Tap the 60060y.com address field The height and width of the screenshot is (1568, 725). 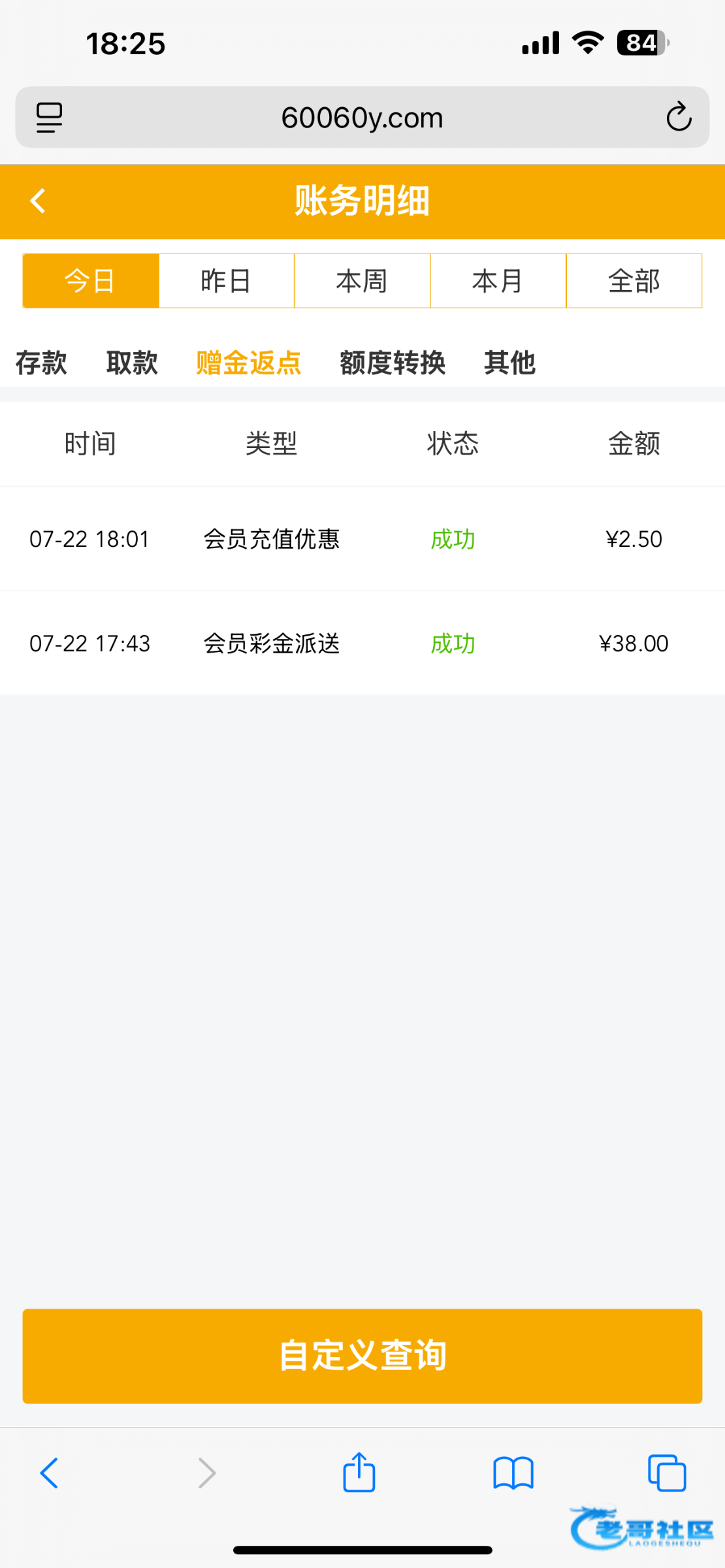[362, 118]
